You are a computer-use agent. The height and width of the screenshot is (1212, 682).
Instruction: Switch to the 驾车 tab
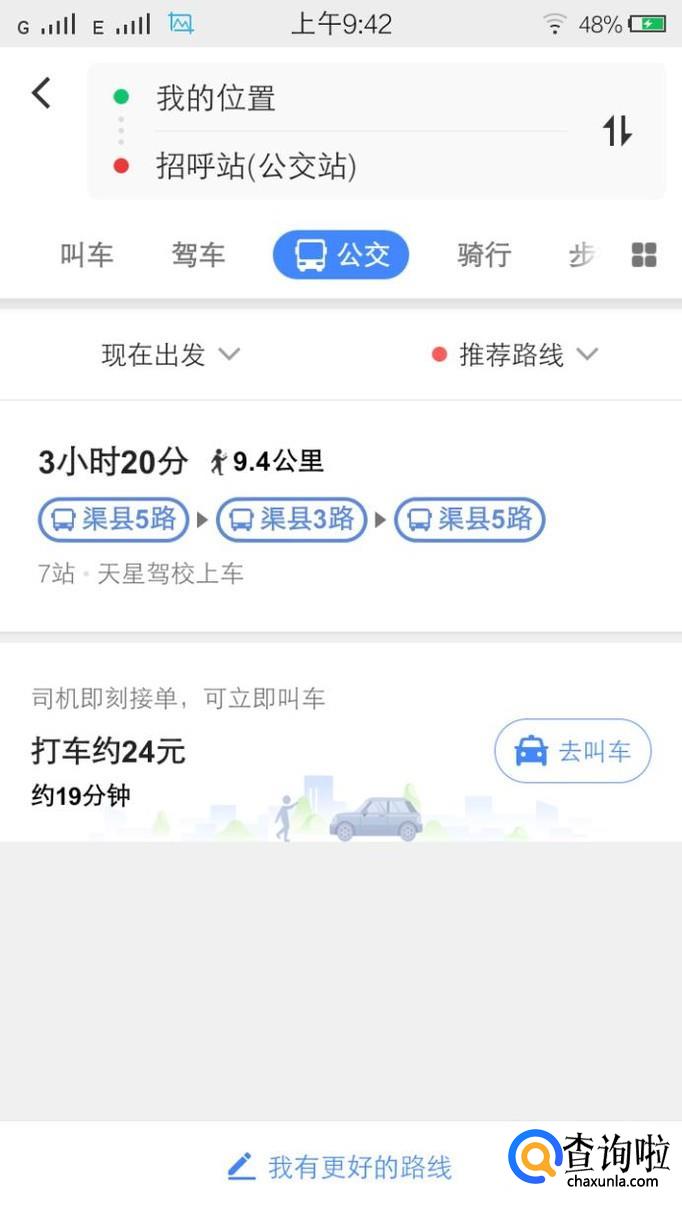click(198, 255)
